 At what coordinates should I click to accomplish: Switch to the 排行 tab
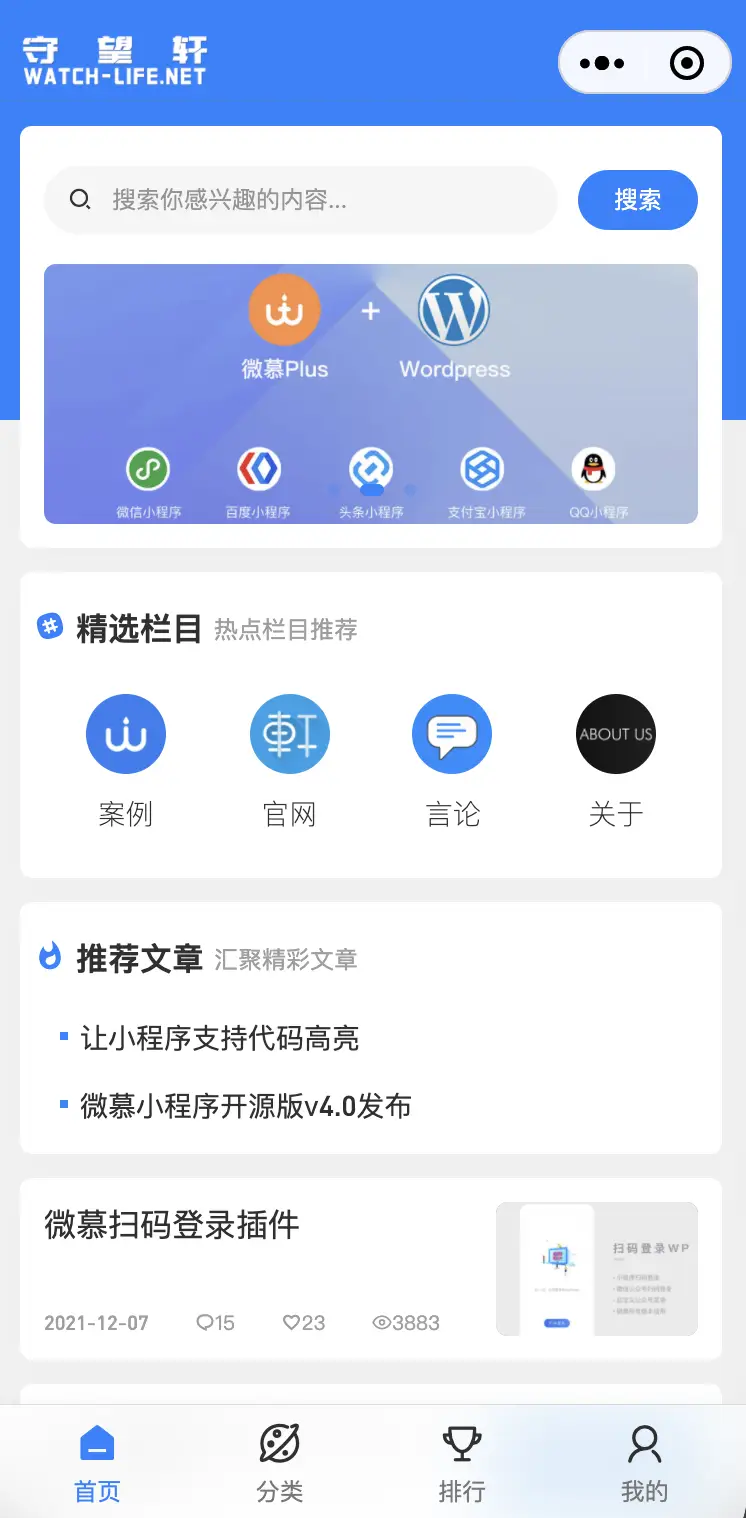462,1463
